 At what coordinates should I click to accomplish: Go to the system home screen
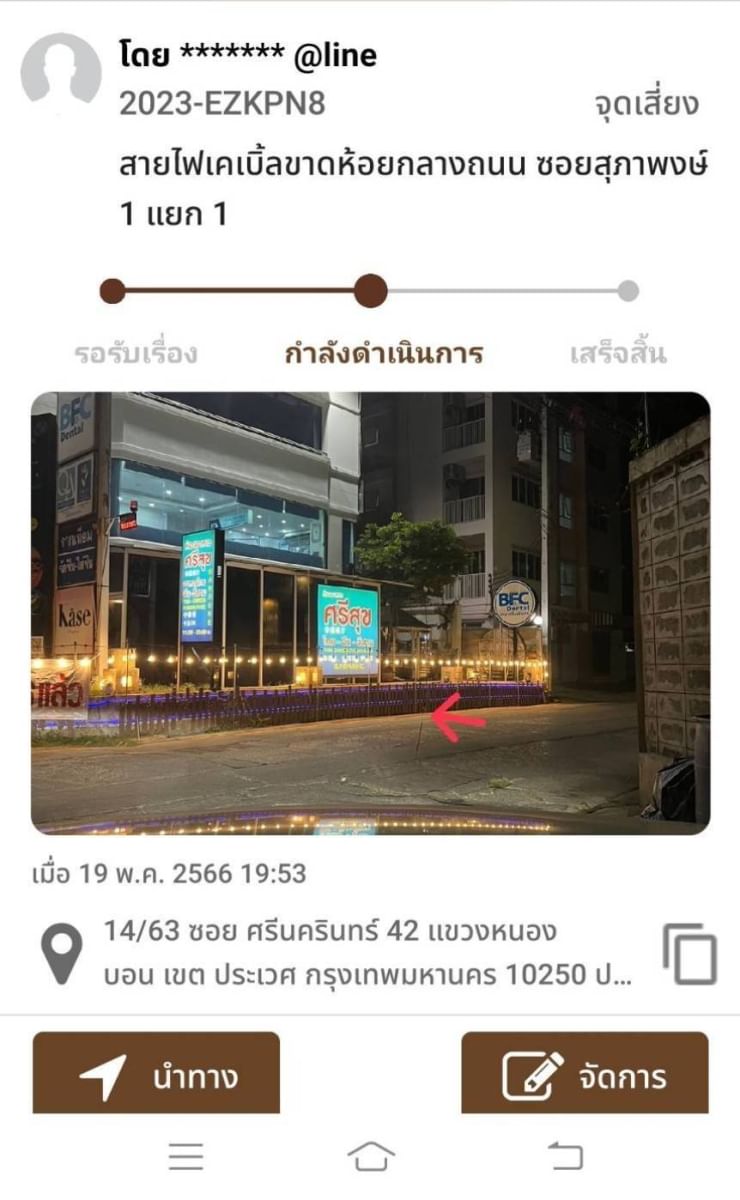point(370,1156)
